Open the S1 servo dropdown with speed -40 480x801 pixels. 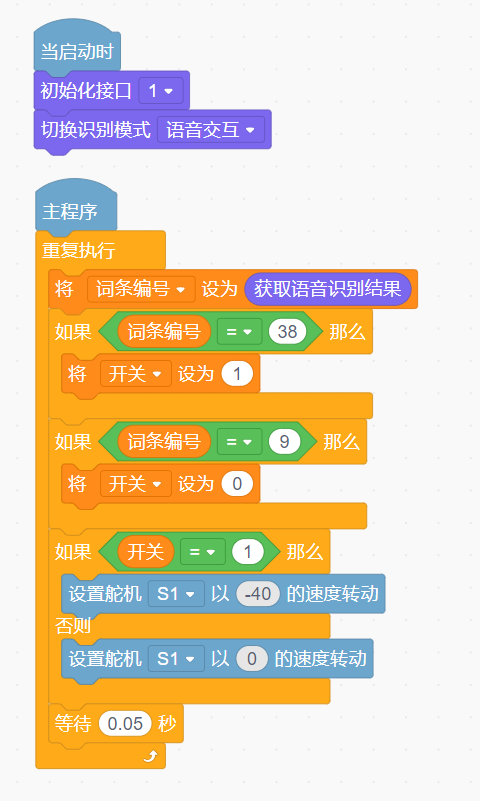click(x=176, y=594)
